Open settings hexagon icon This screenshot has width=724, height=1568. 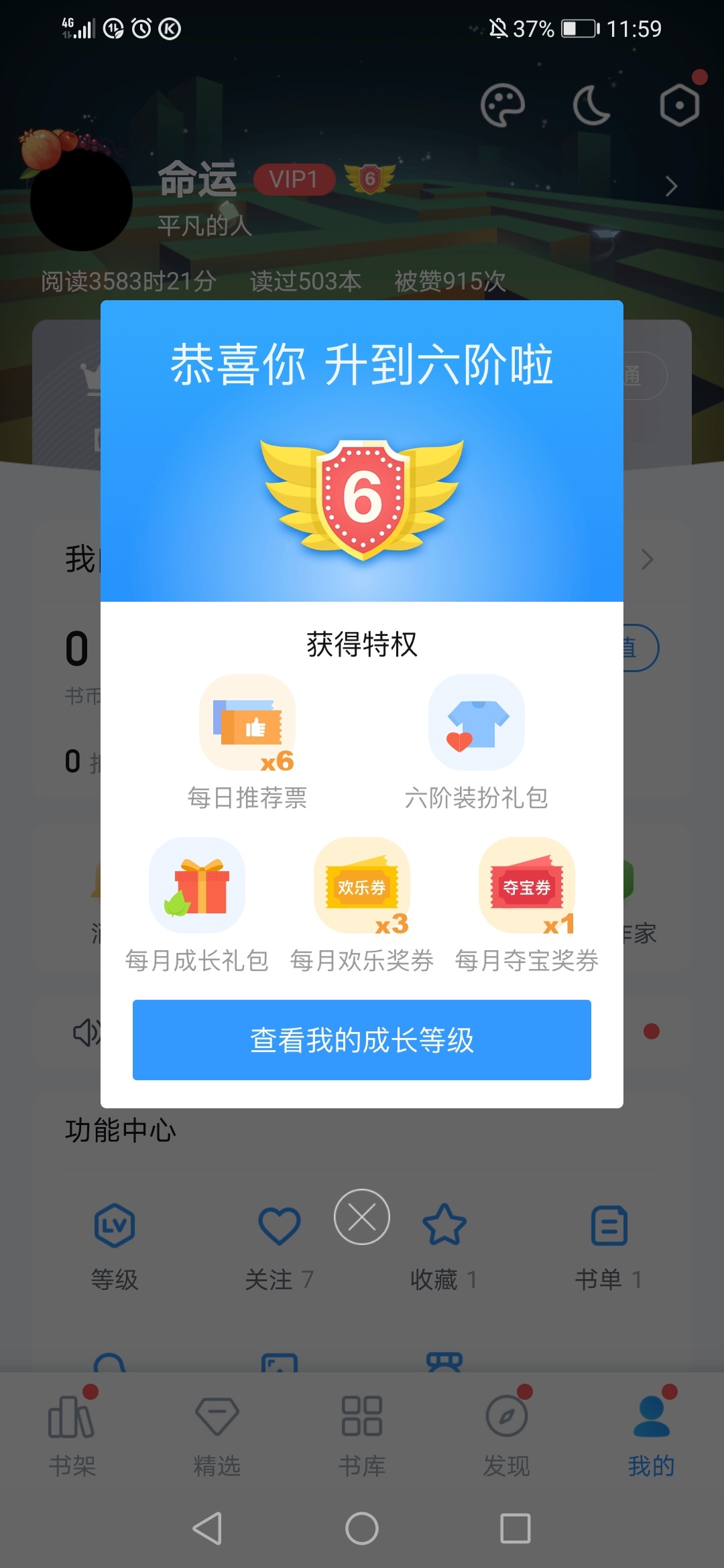680,105
